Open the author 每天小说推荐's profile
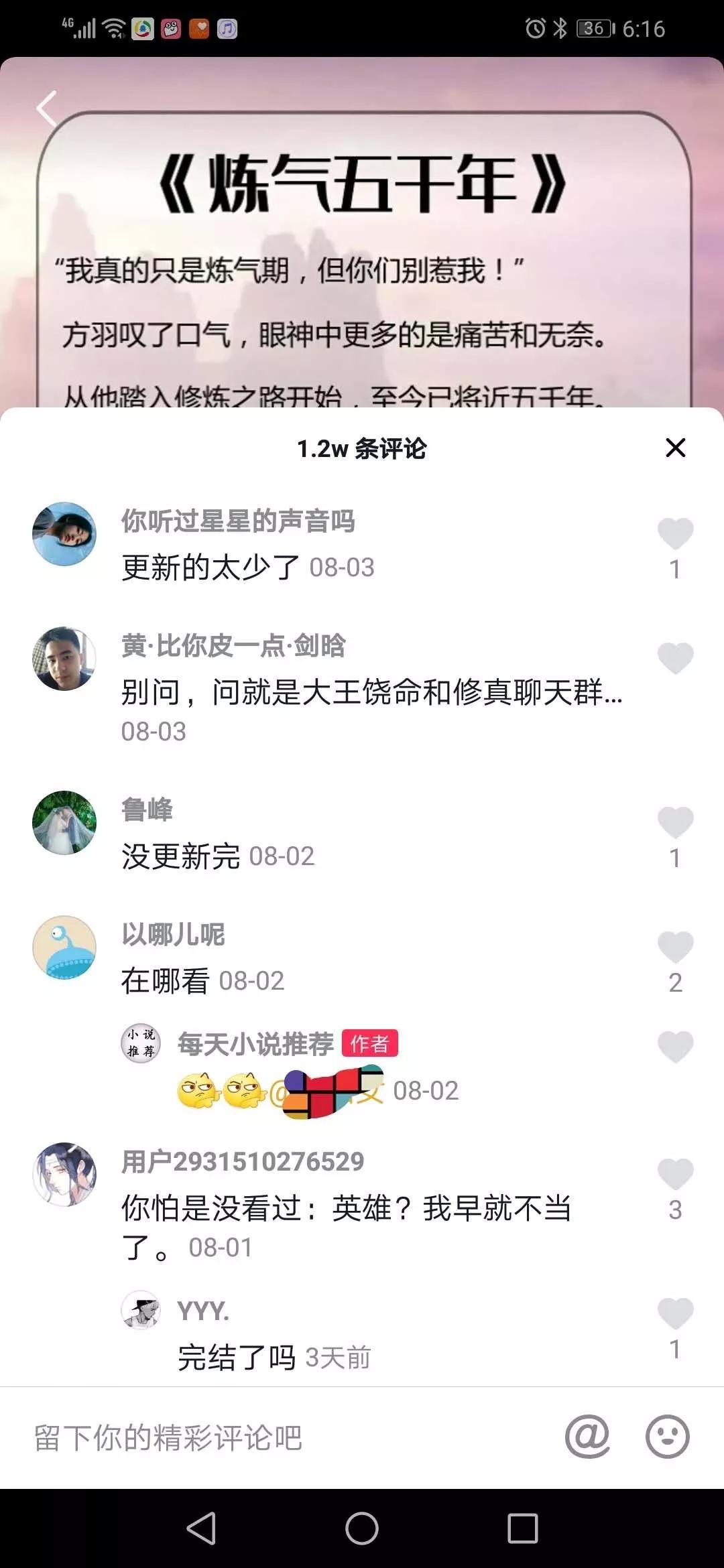The height and width of the screenshot is (1568, 724). click(x=141, y=1043)
